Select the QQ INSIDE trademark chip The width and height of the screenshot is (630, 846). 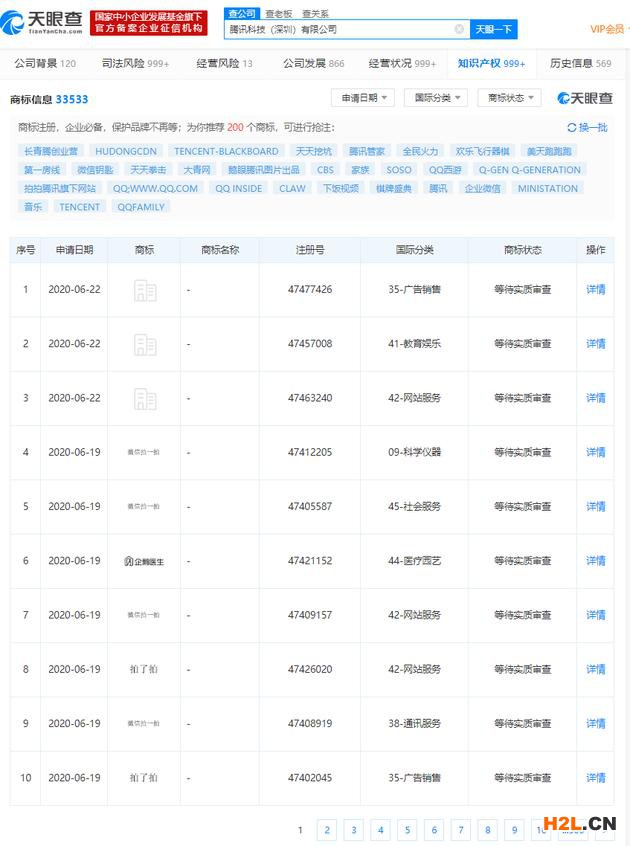click(x=238, y=188)
